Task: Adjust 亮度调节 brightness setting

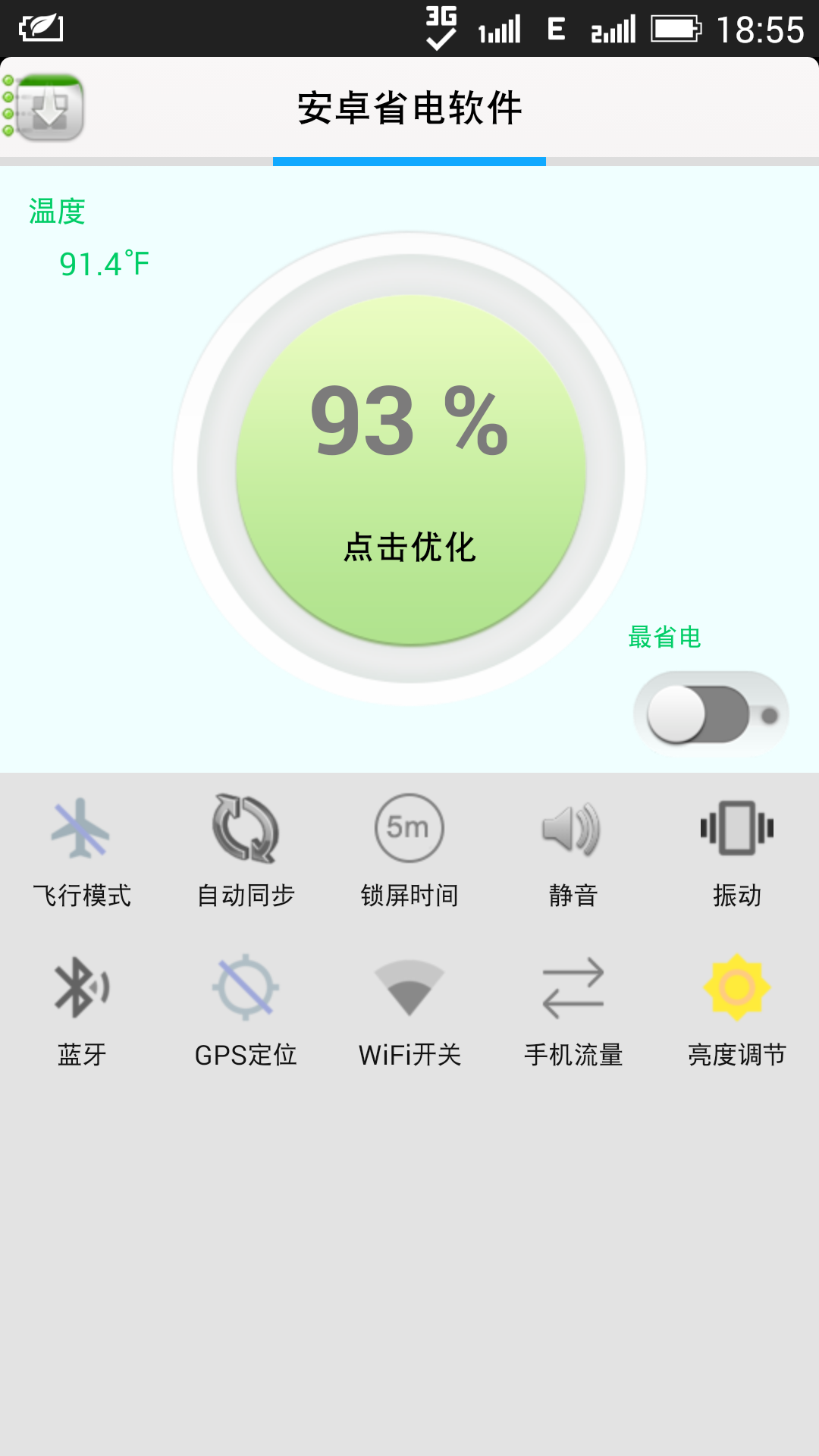Action: 737,1011
